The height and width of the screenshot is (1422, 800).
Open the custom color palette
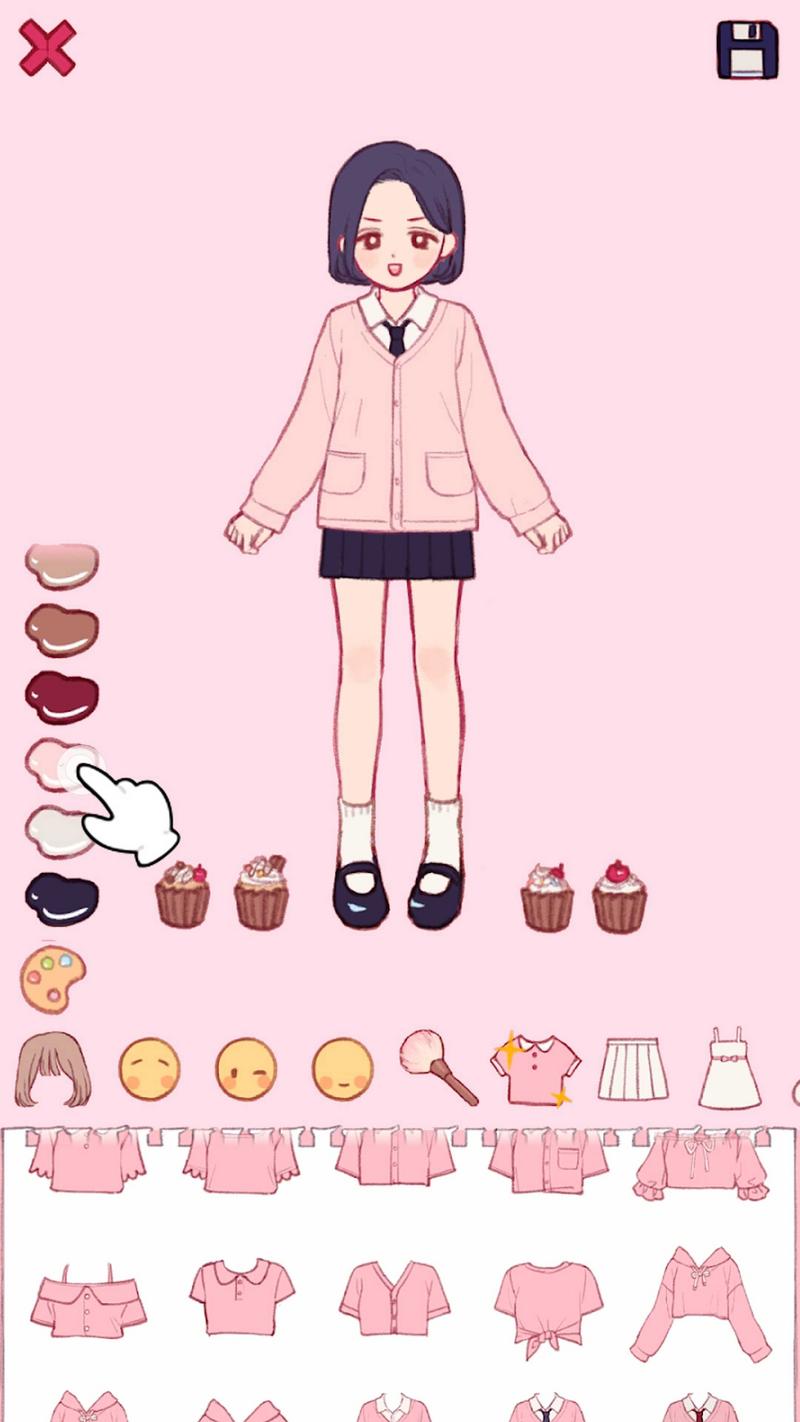[53, 980]
